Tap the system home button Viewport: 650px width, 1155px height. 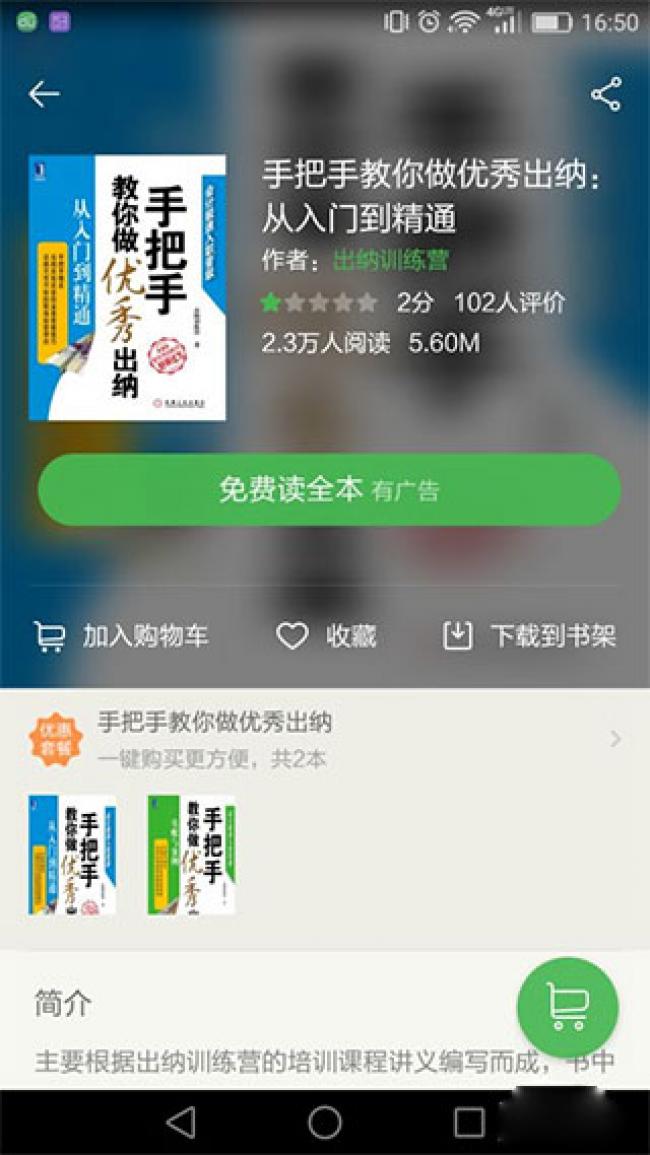325,1122
